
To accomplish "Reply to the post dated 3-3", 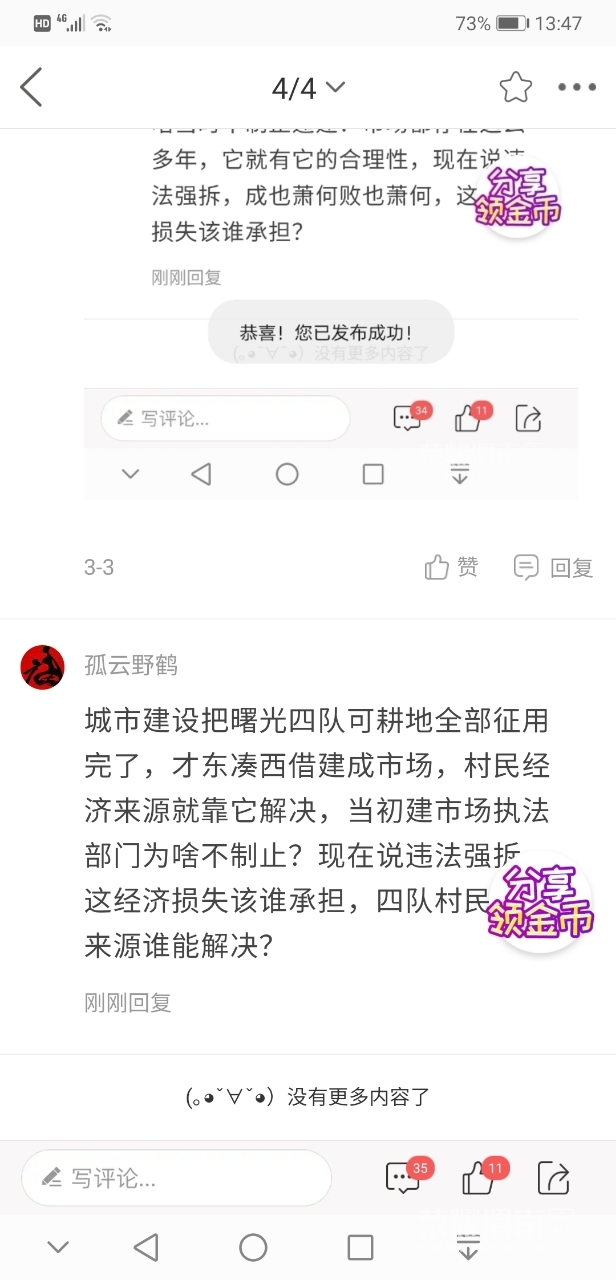I will click(x=554, y=568).
